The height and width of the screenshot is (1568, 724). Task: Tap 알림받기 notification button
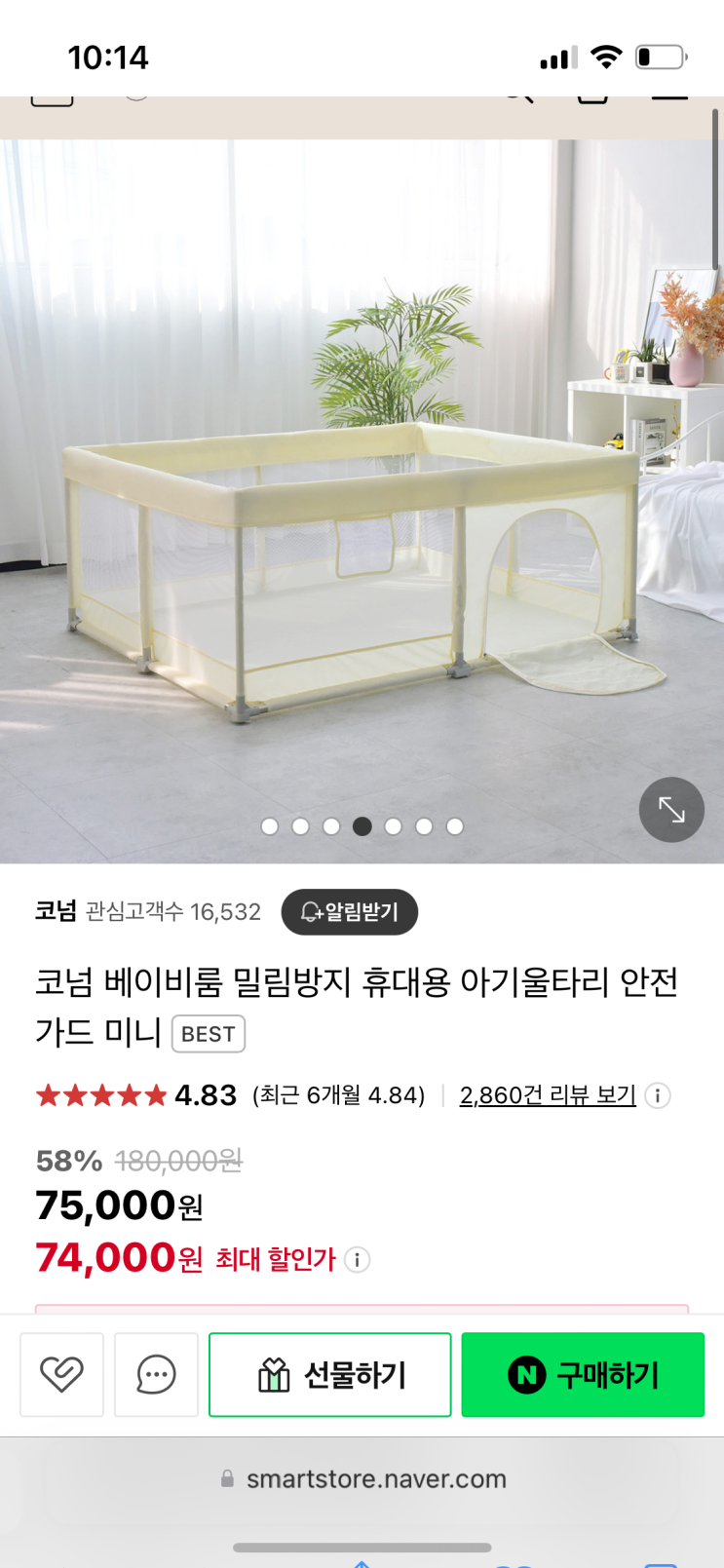pos(349,912)
